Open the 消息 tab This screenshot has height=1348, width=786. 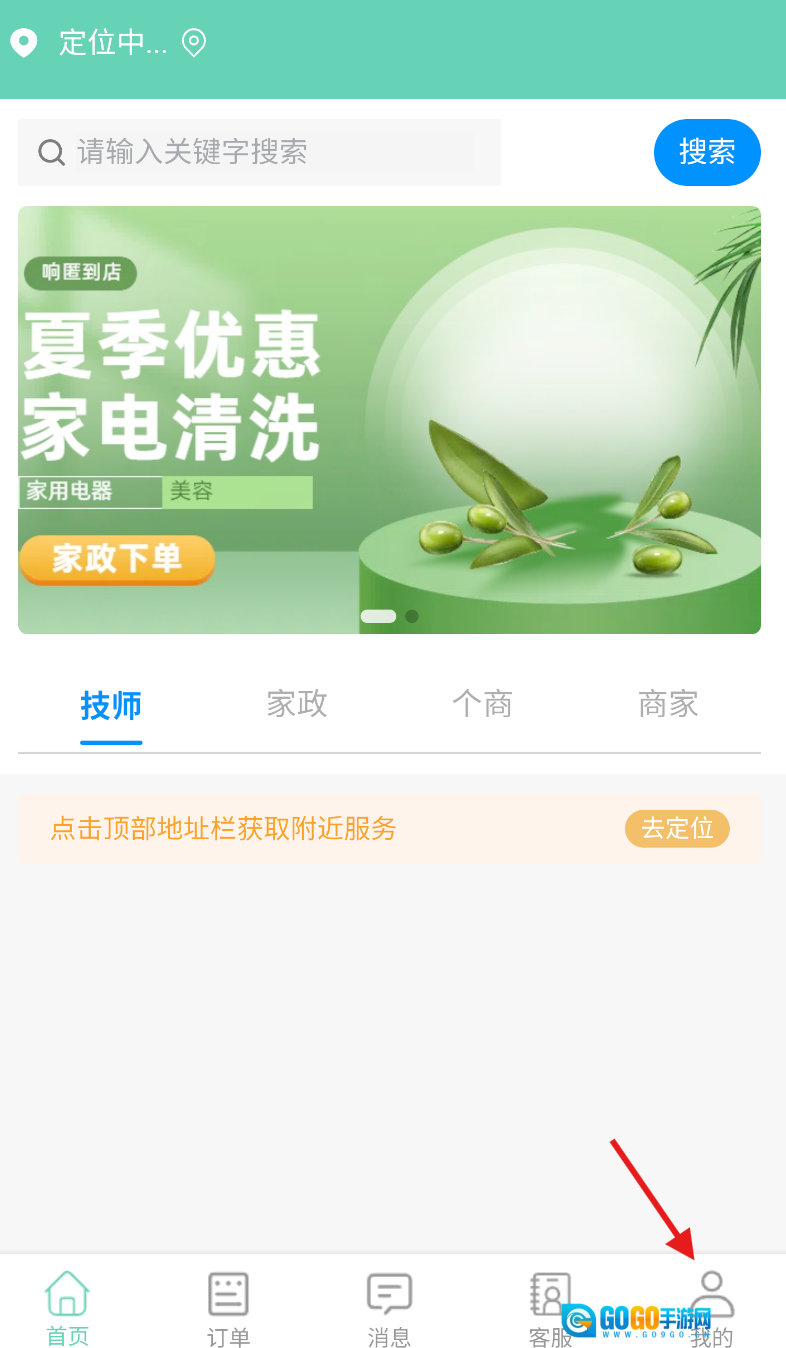tap(389, 1308)
